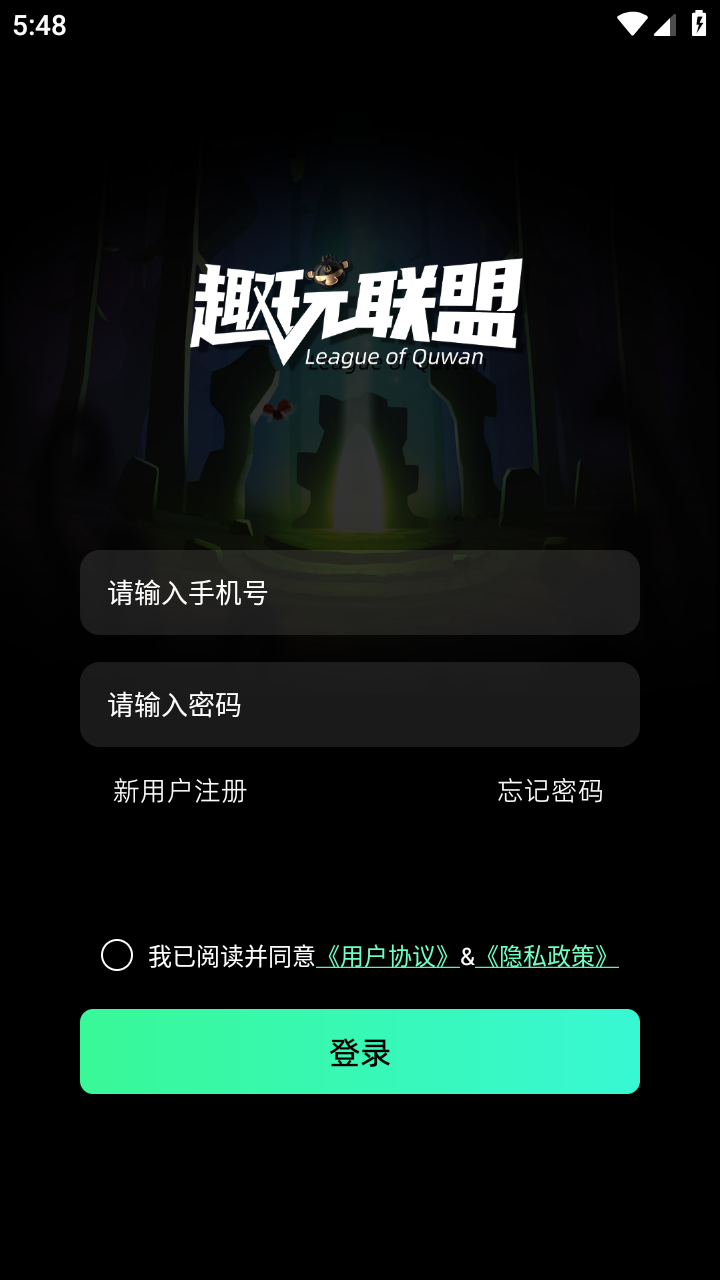This screenshot has height=1280, width=720.
Task: Select the consent circle before the agreement text
Action: tap(119, 955)
